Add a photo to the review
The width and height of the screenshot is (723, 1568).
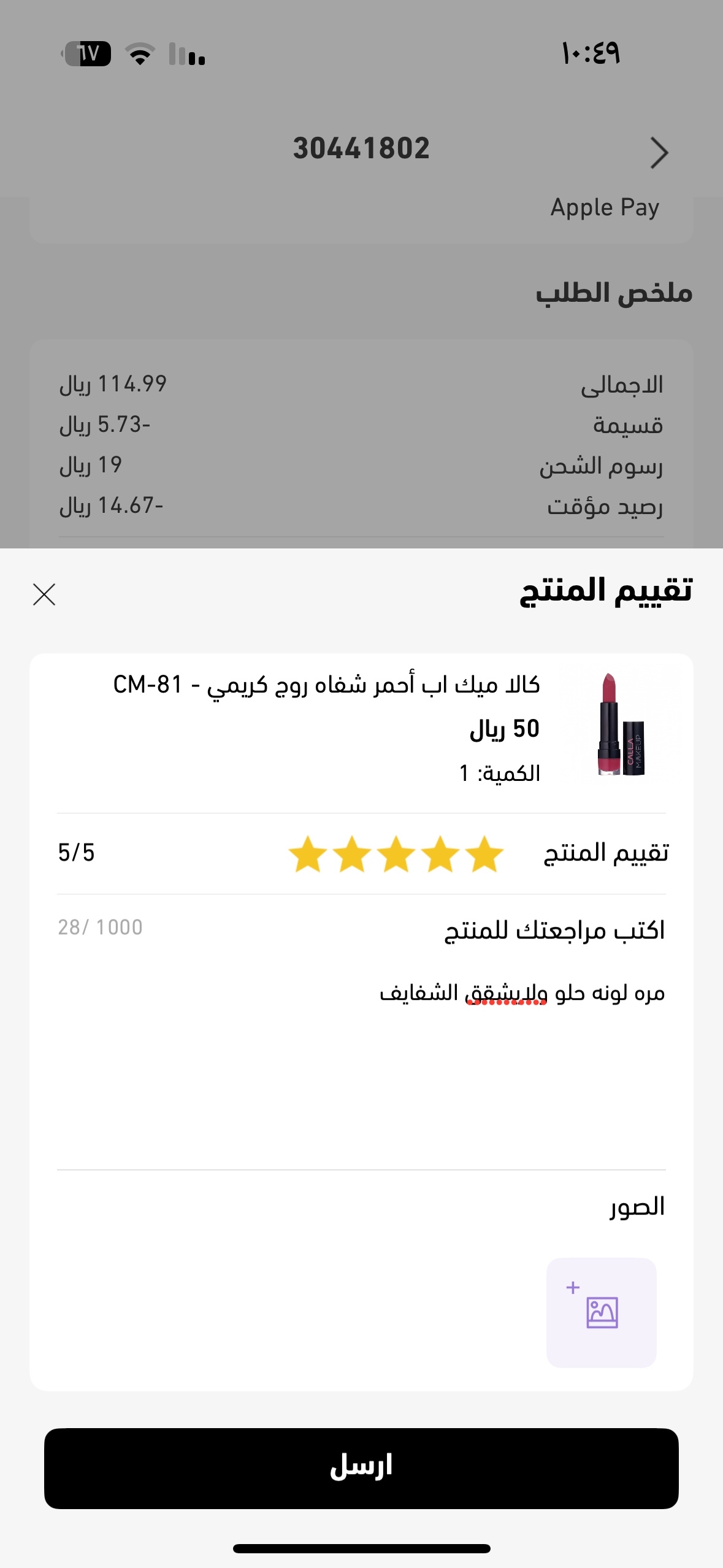point(601,1312)
